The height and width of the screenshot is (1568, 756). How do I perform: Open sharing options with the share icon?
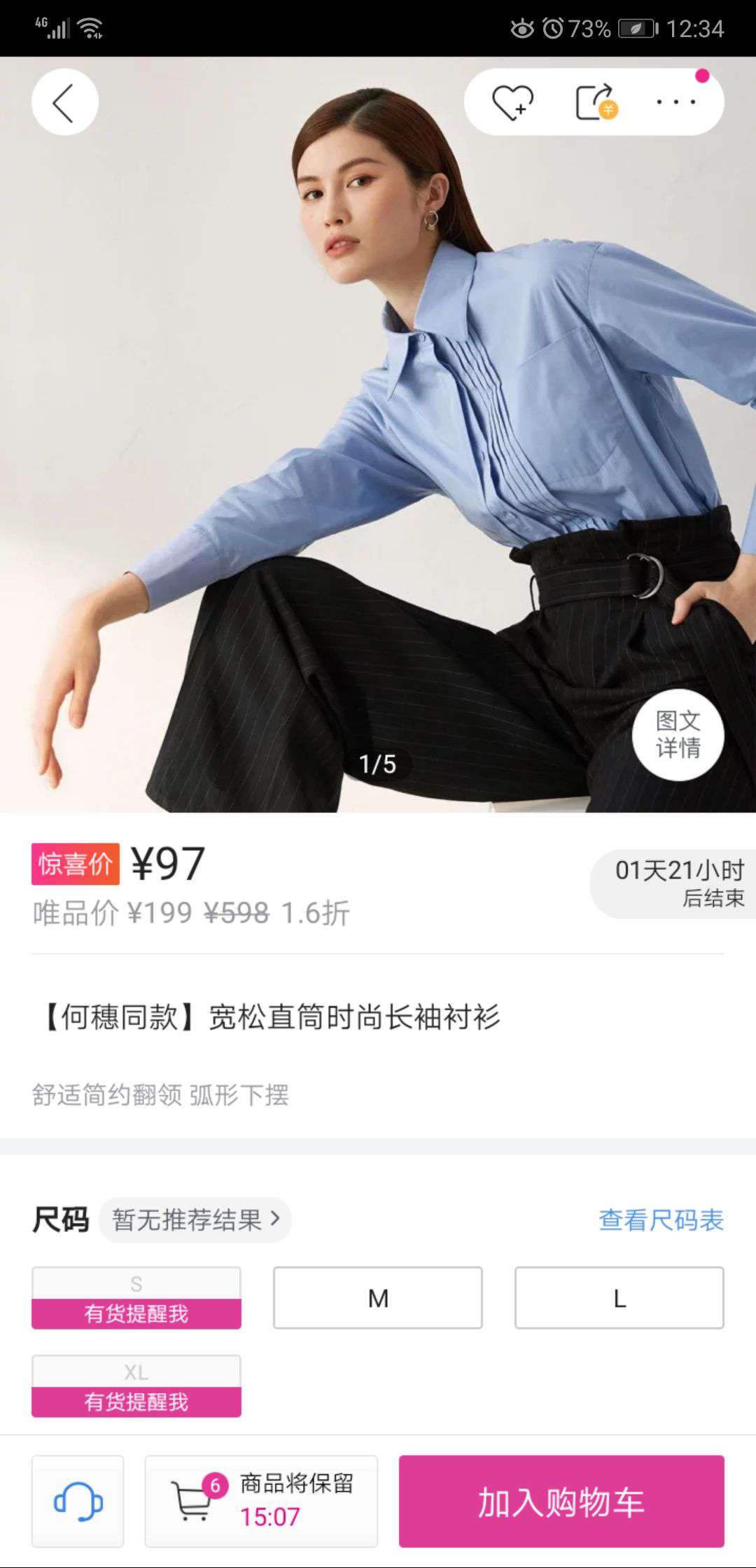pyautogui.click(x=591, y=101)
